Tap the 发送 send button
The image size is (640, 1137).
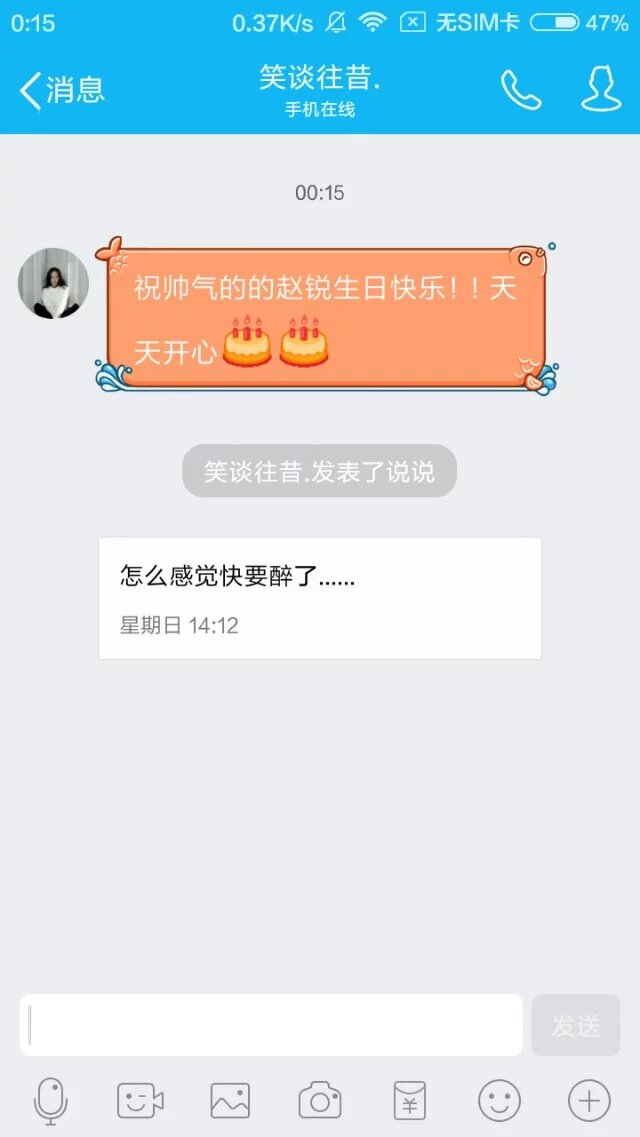(576, 1025)
